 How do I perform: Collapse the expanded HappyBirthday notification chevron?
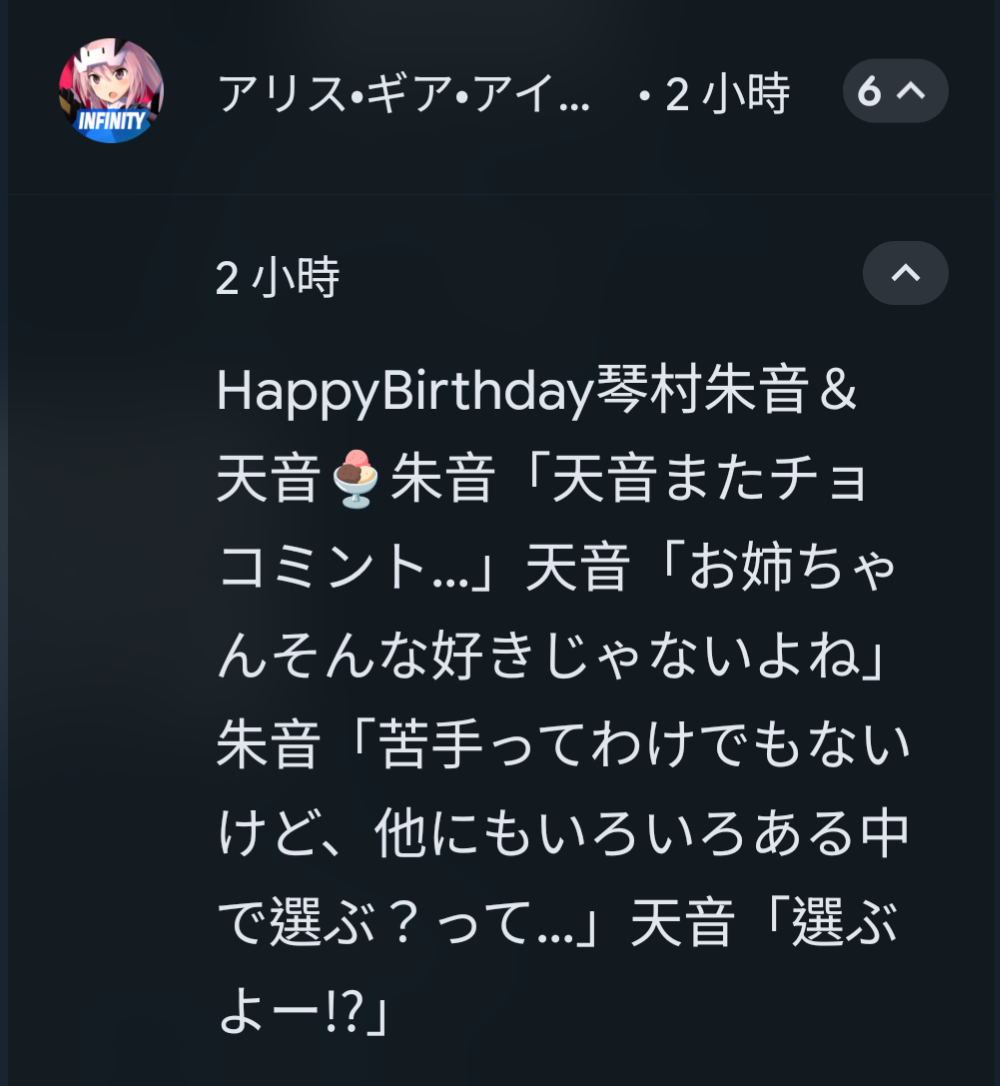pyautogui.click(x=905, y=273)
